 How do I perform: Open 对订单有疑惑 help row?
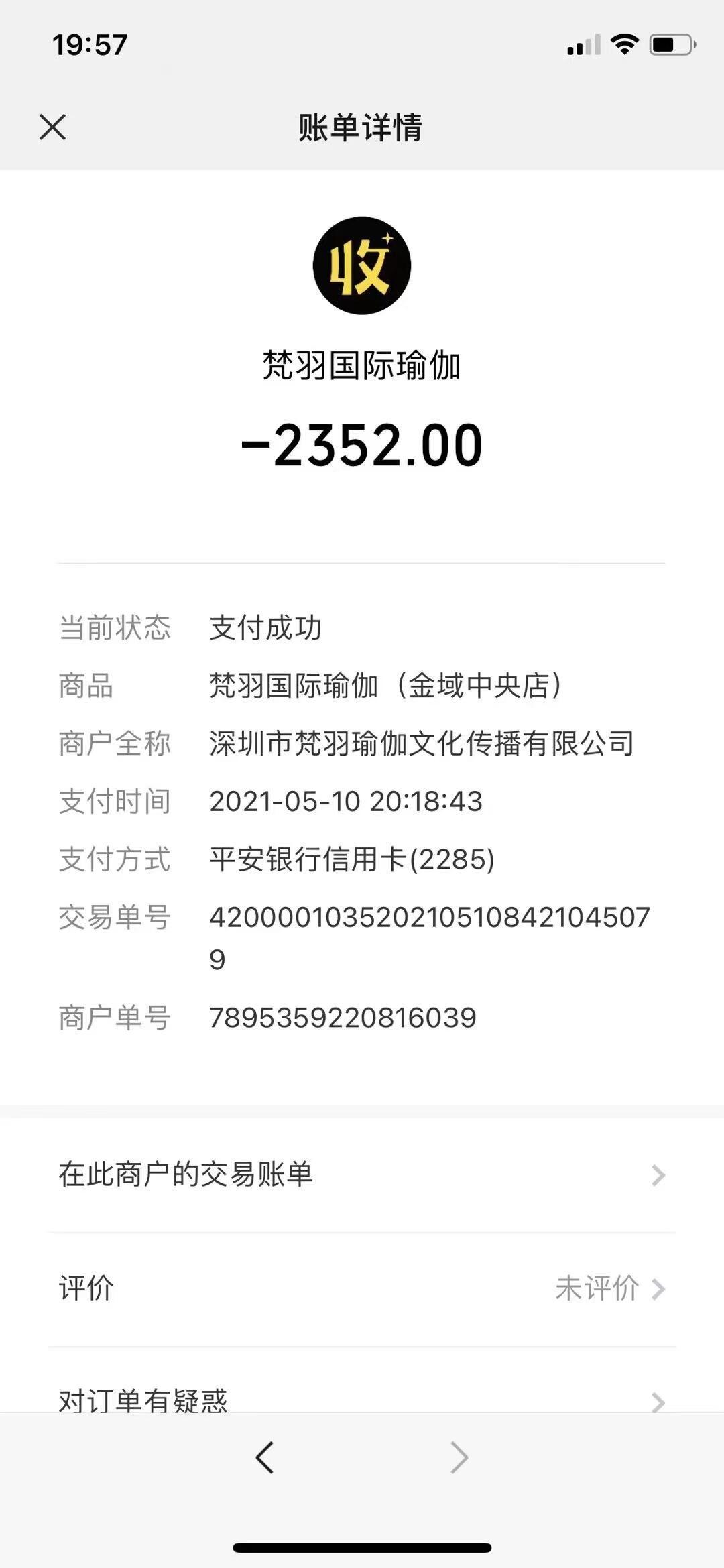(x=362, y=1398)
